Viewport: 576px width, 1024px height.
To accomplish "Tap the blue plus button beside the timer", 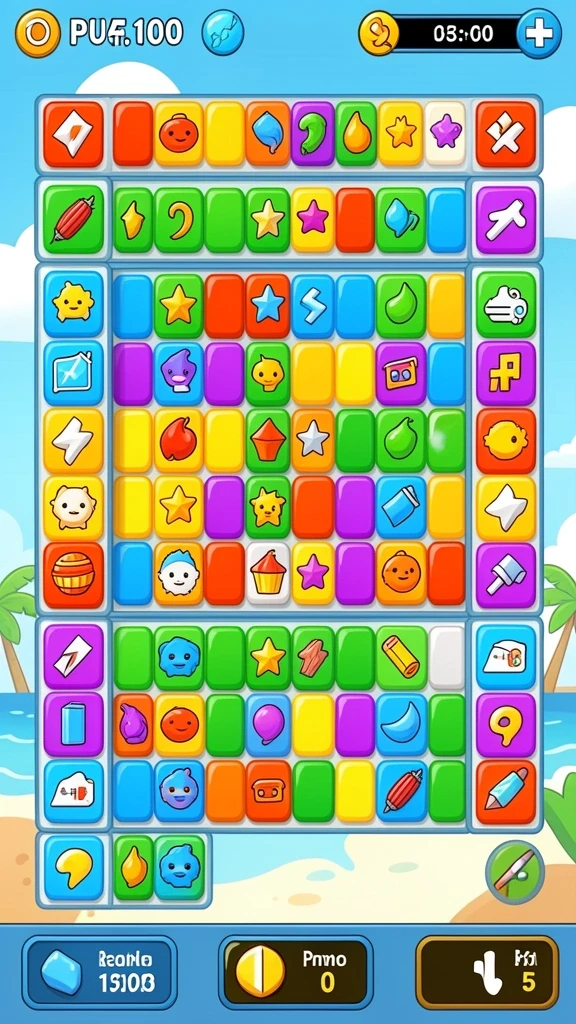I will (539, 33).
